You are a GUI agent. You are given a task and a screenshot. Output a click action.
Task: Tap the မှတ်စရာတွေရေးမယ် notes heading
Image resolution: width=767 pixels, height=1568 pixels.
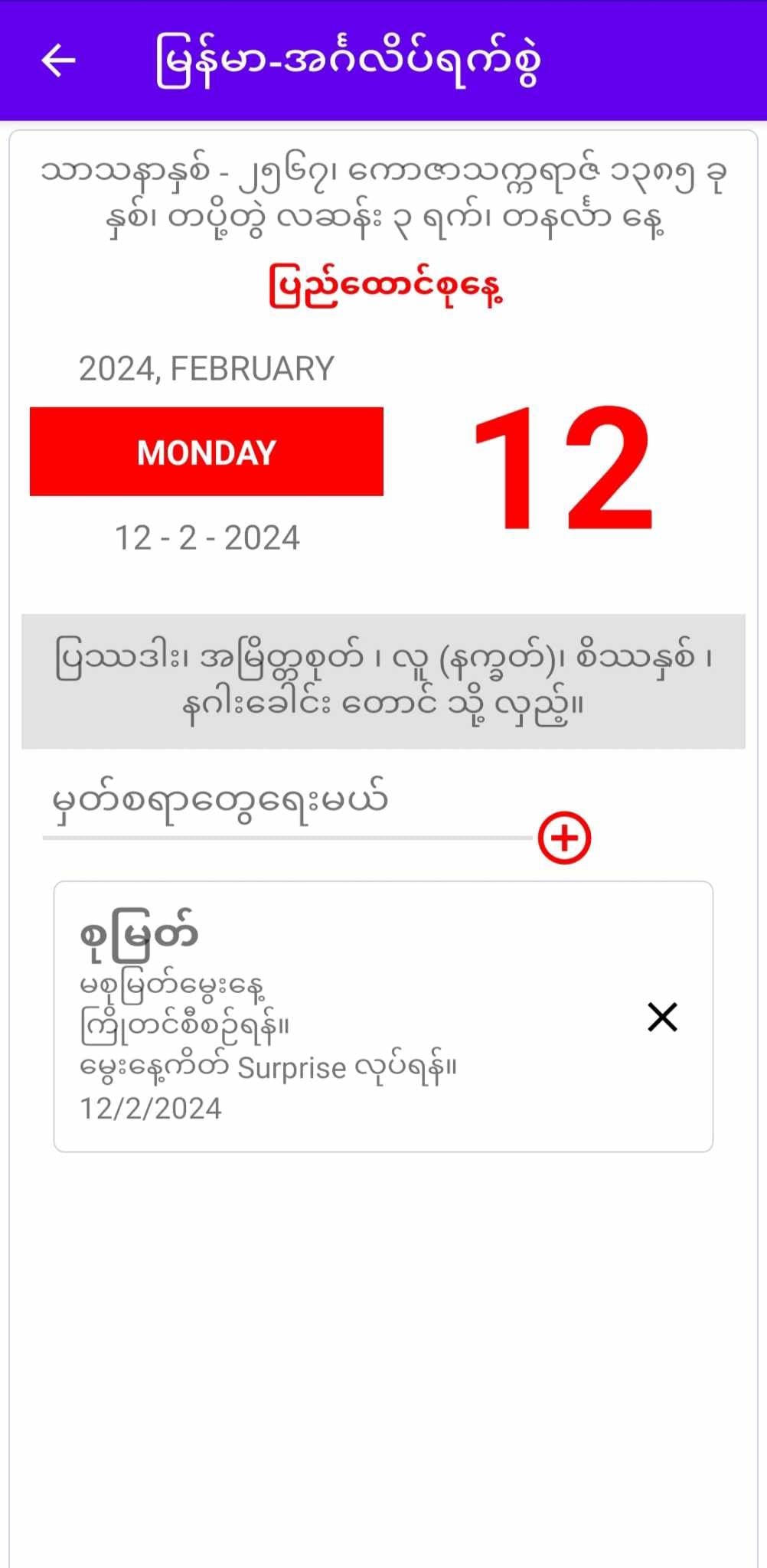click(x=217, y=798)
